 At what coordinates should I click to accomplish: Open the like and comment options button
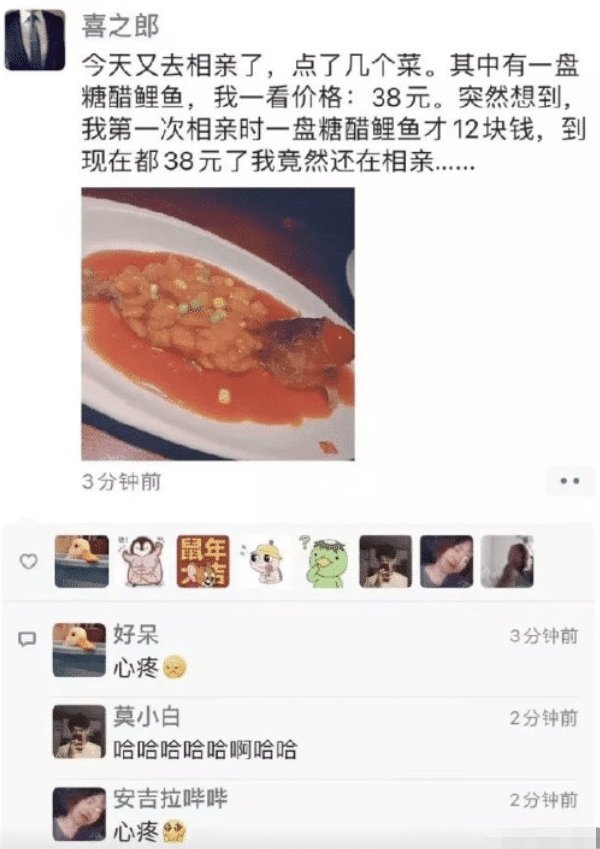[x=570, y=481]
